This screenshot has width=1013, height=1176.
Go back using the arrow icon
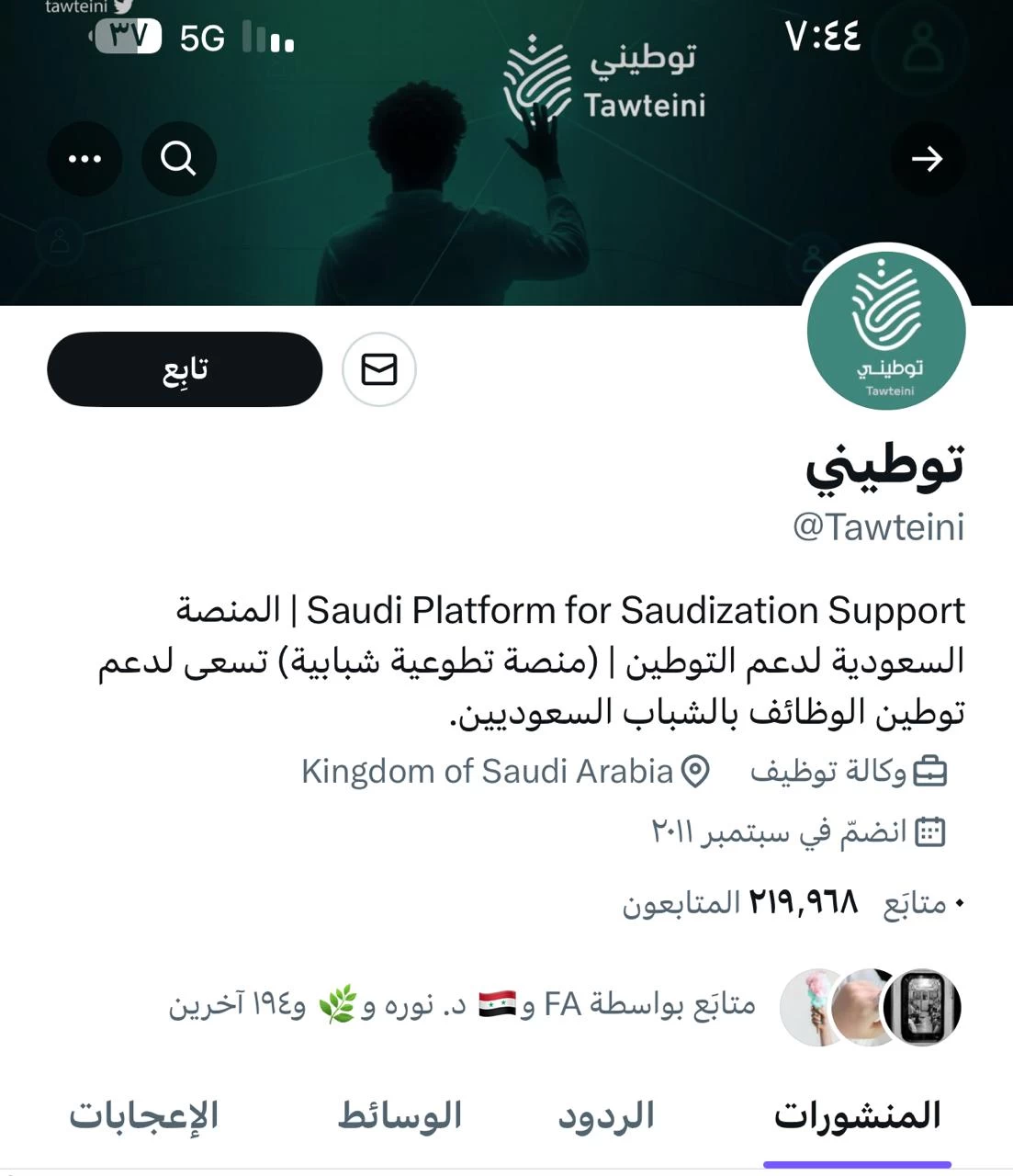pos(927,159)
